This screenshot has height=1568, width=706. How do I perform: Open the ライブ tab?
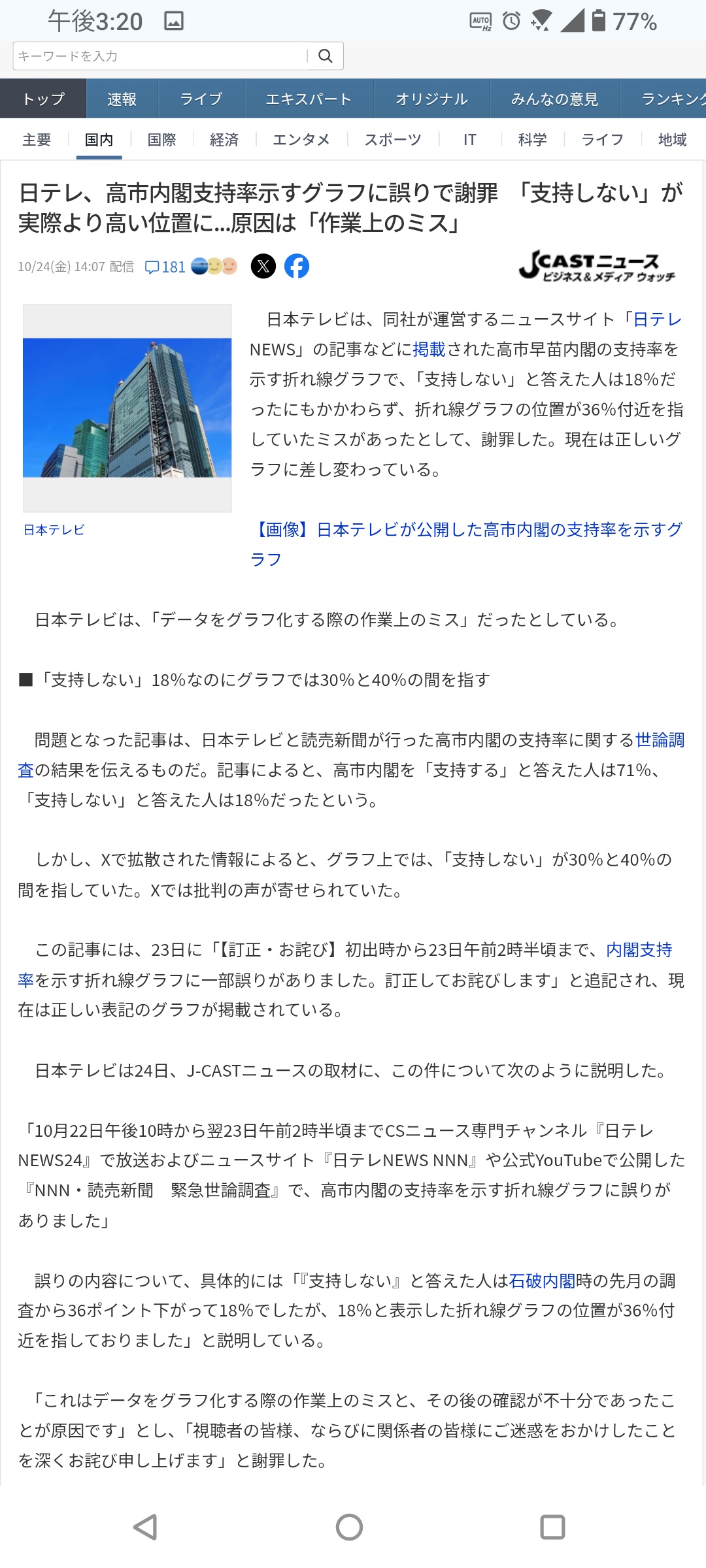[x=201, y=99]
